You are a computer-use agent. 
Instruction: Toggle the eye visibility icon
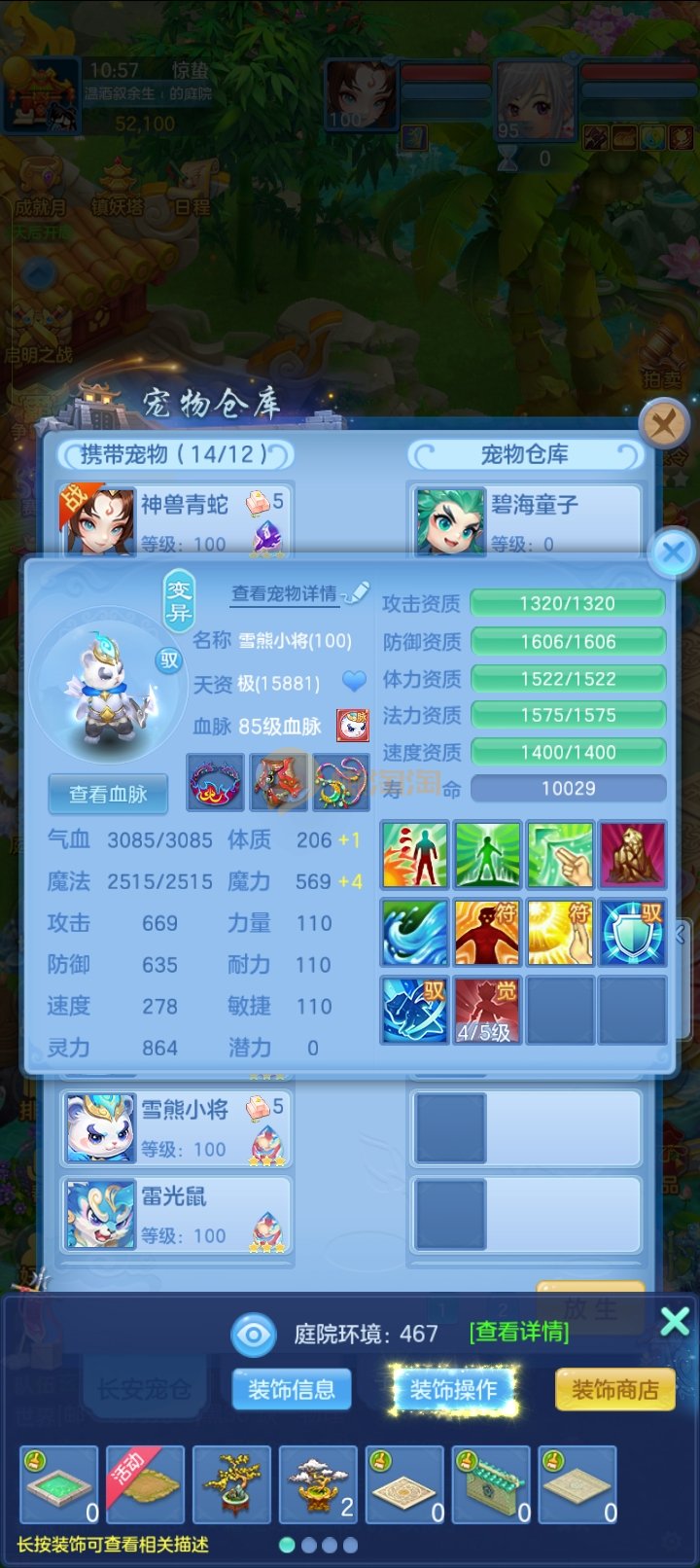click(x=254, y=1333)
